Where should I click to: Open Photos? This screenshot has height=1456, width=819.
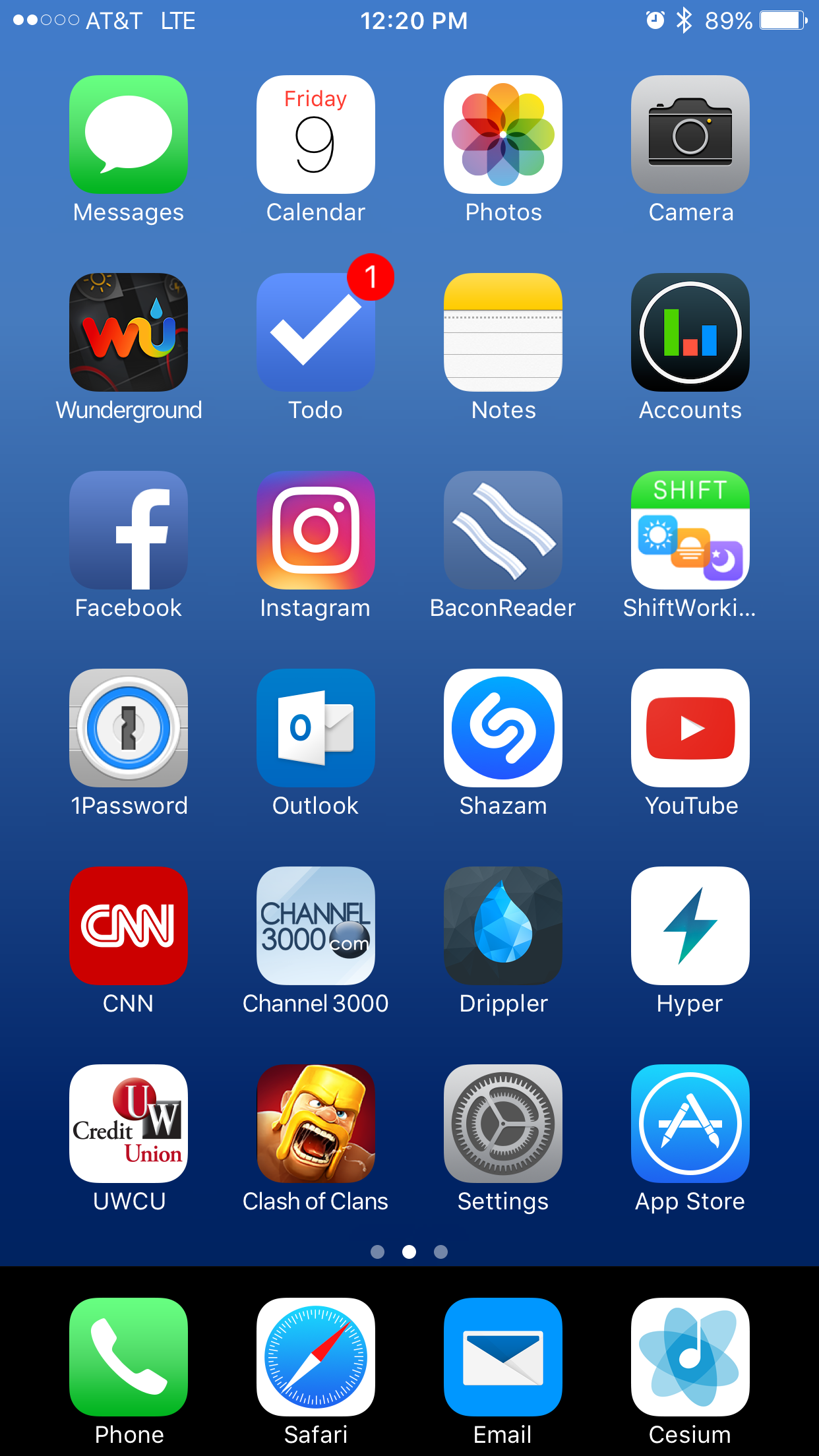503,135
